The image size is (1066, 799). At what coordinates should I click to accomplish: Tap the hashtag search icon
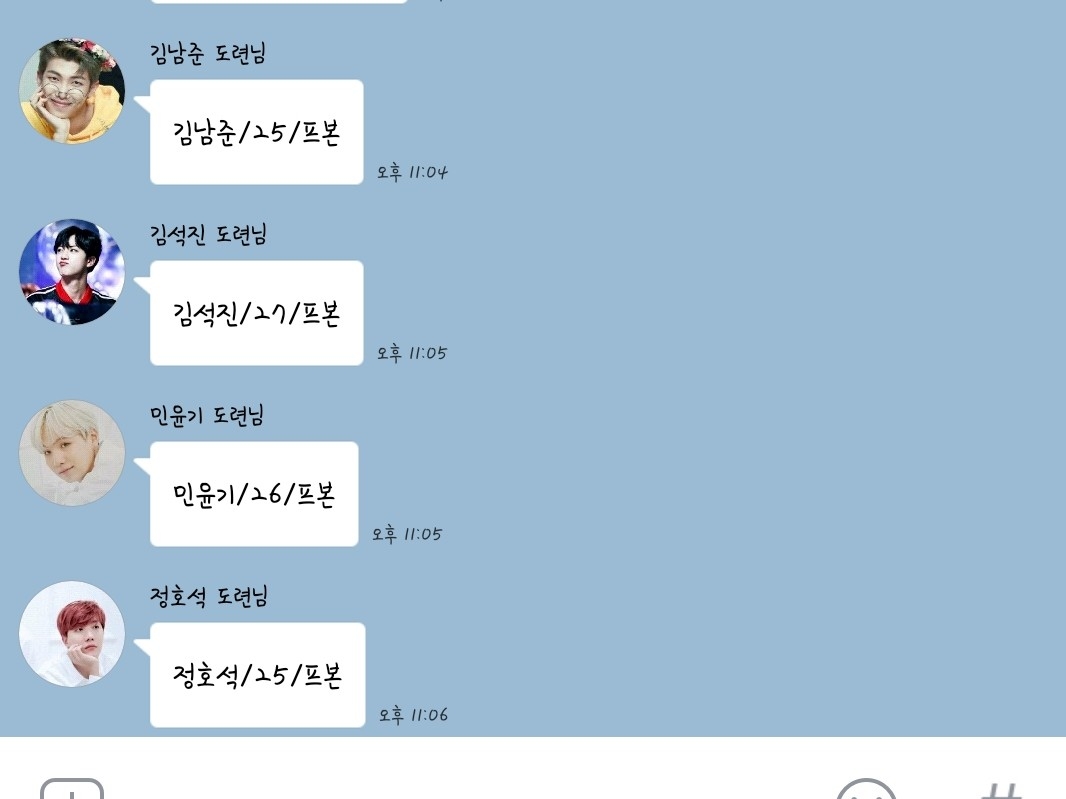click(x=1002, y=789)
